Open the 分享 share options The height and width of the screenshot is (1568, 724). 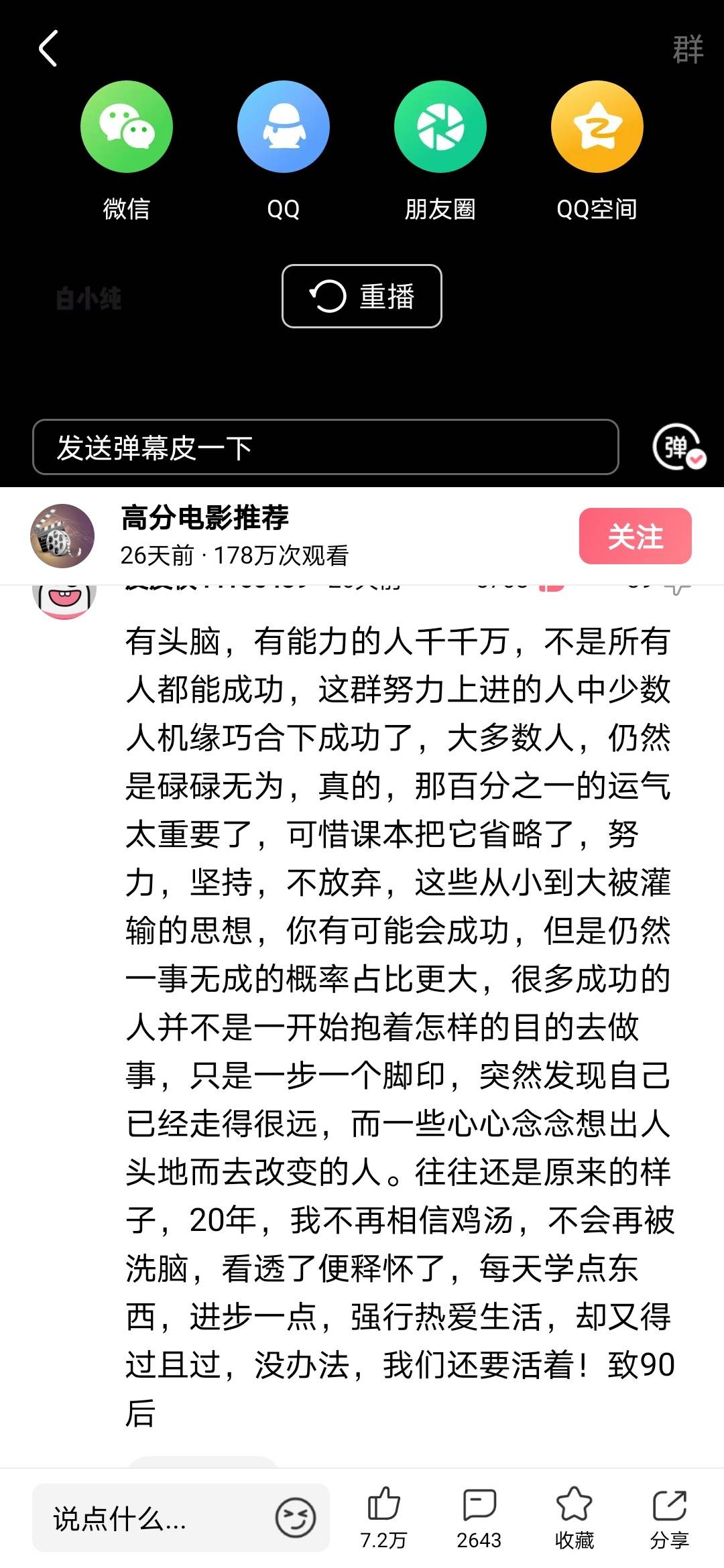pyautogui.click(x=669, y=1517)
